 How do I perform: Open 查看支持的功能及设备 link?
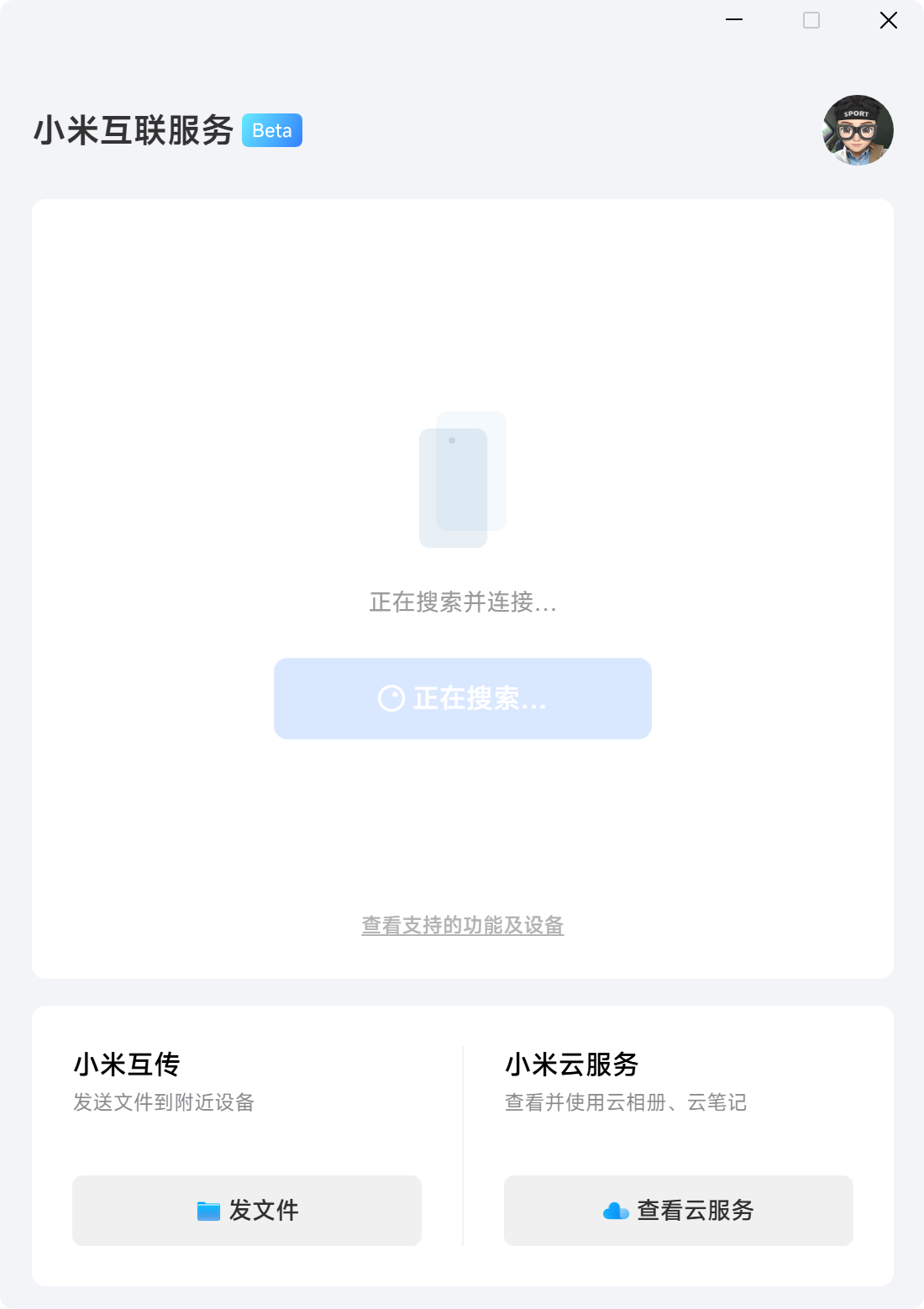tap(462, 925)
